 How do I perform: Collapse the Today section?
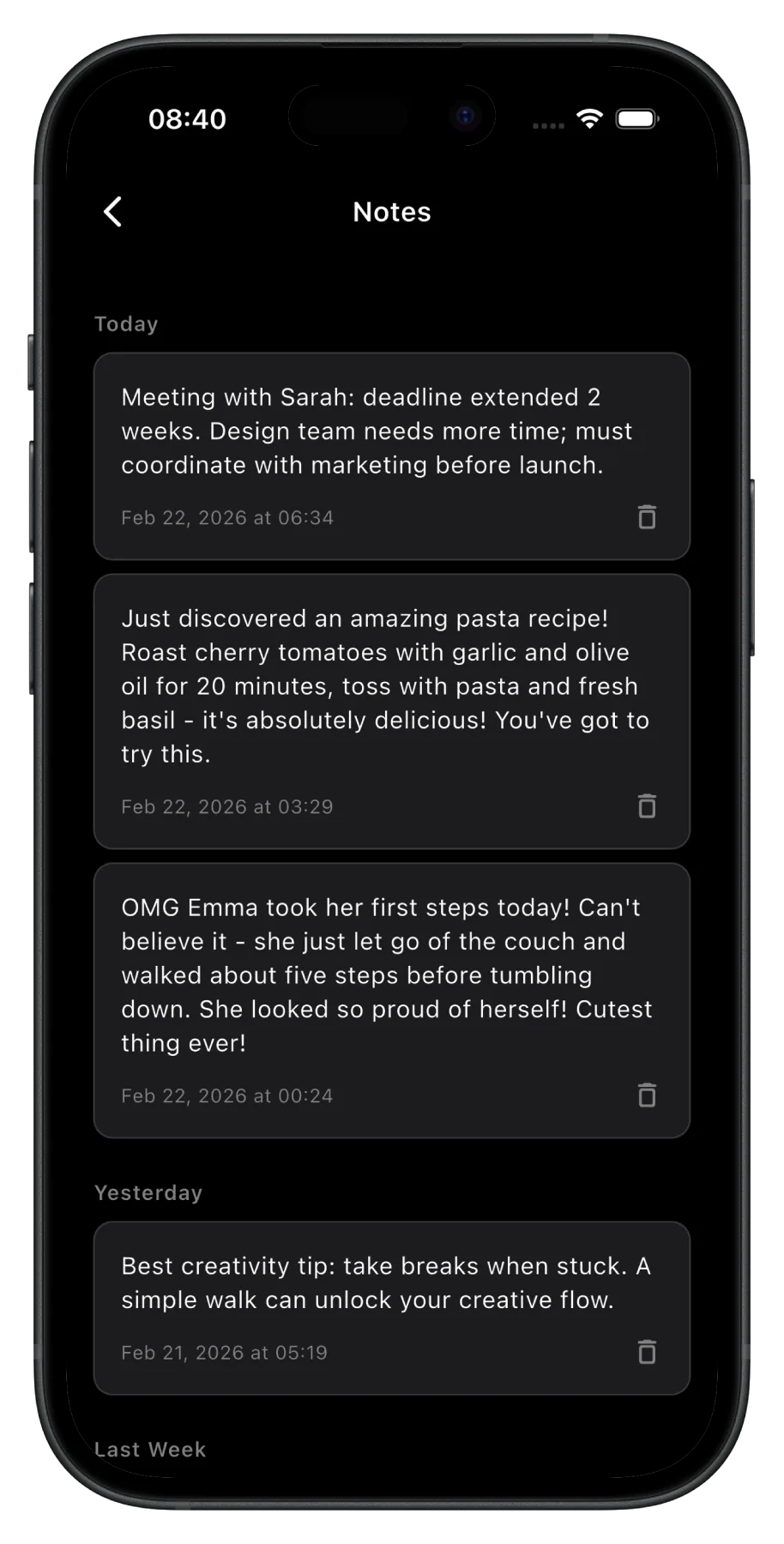click(125, 323)
